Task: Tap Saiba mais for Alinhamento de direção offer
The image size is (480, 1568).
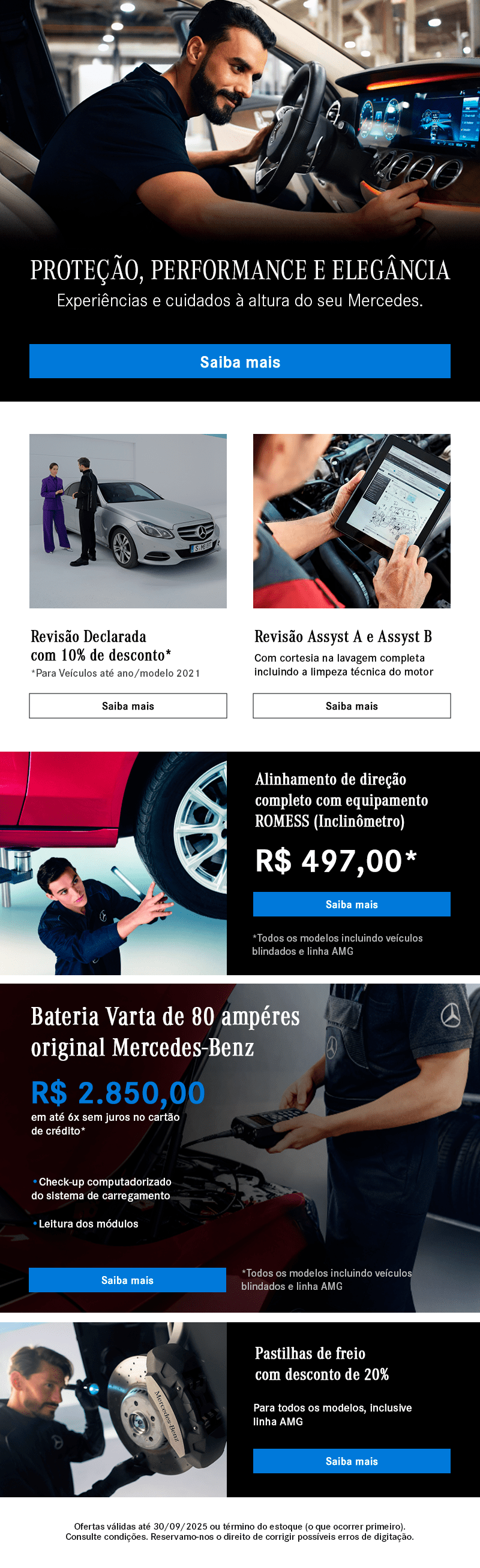Action: coord(352,904)
